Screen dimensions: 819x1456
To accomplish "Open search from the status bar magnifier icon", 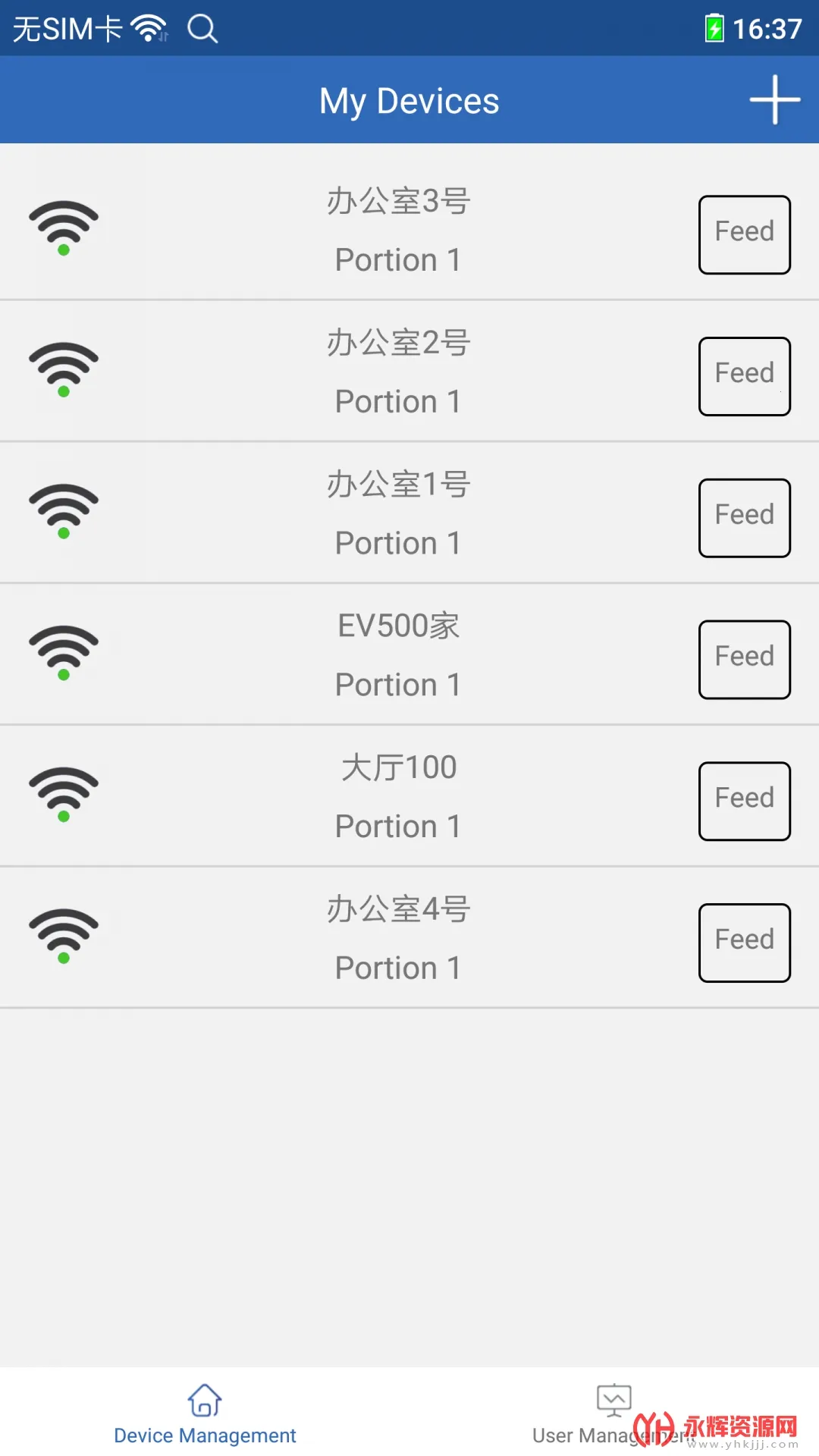I will pos(202,29).
